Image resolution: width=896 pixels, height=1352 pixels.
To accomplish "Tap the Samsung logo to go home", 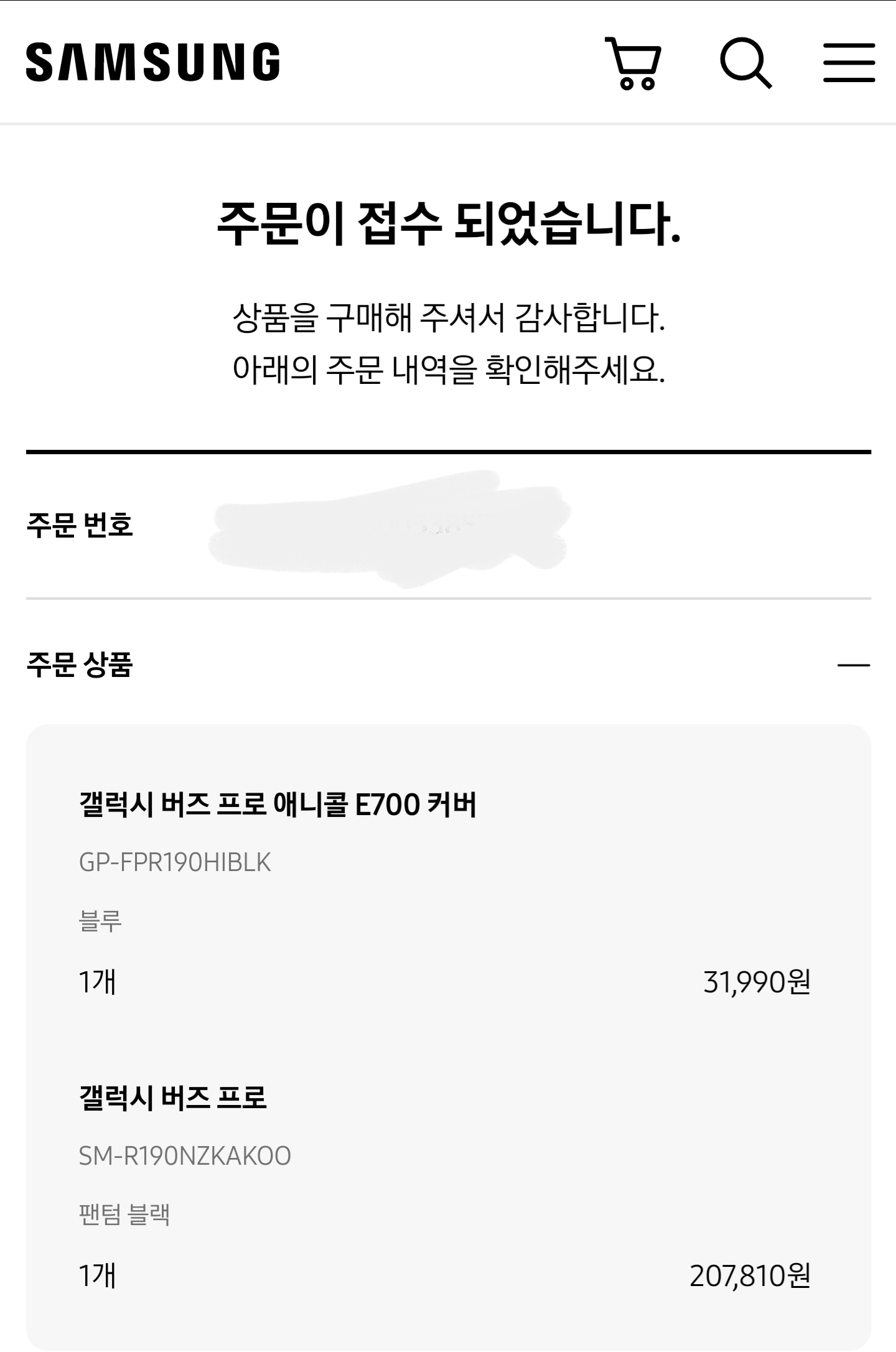I will 153,62.
